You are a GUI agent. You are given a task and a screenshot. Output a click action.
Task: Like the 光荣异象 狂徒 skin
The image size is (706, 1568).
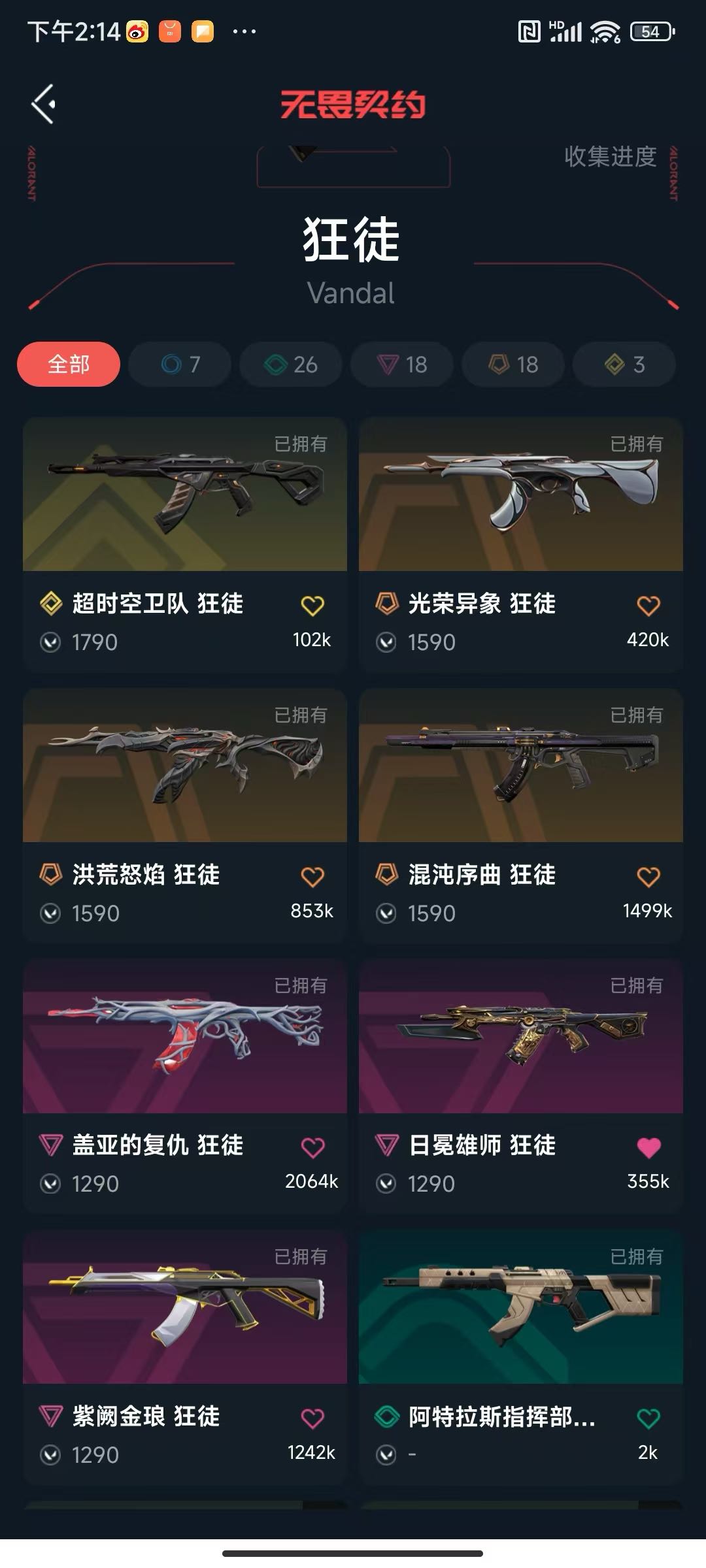point(648,606)
